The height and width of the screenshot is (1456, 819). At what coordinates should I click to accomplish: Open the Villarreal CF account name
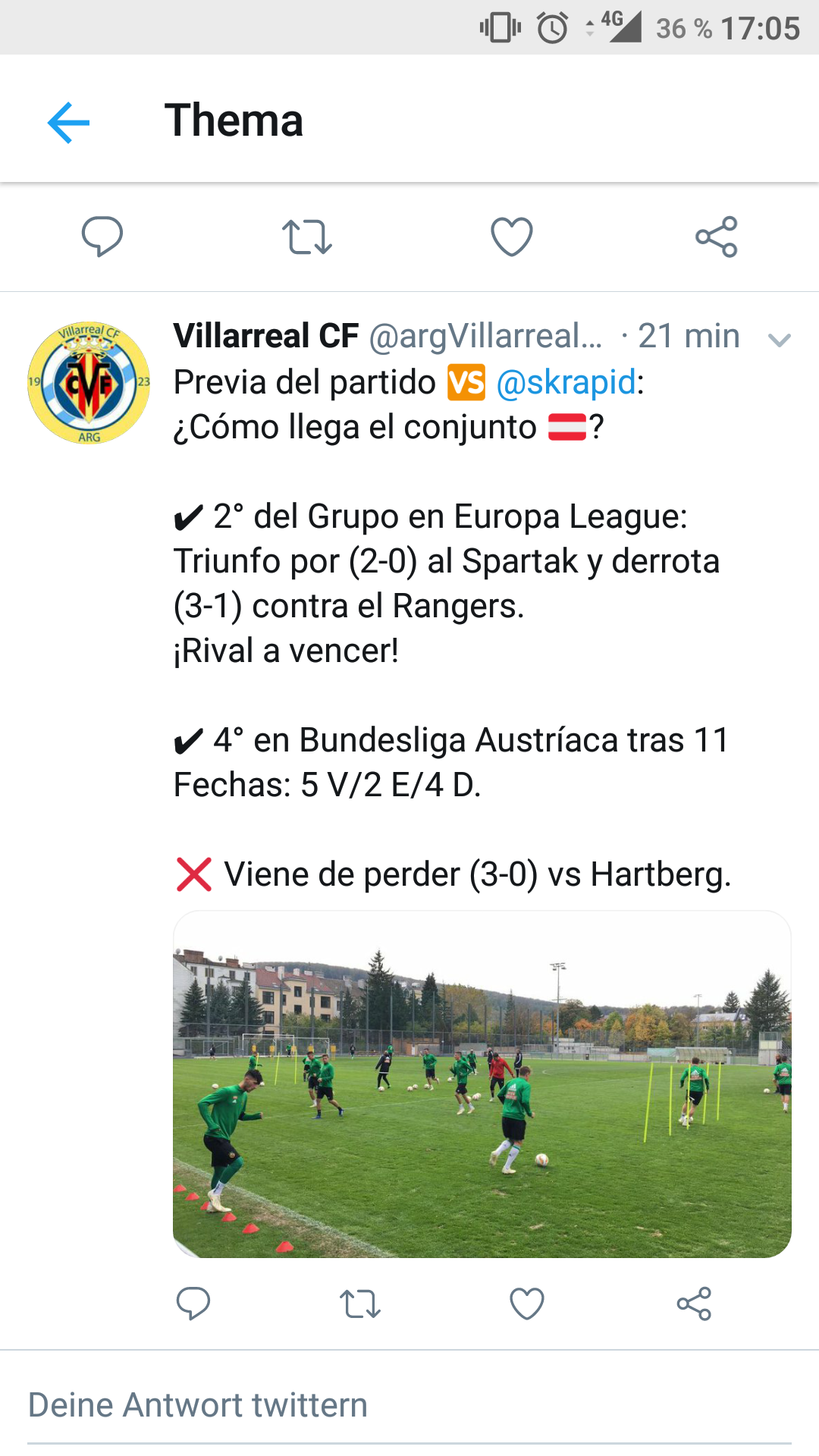[265, 336]
